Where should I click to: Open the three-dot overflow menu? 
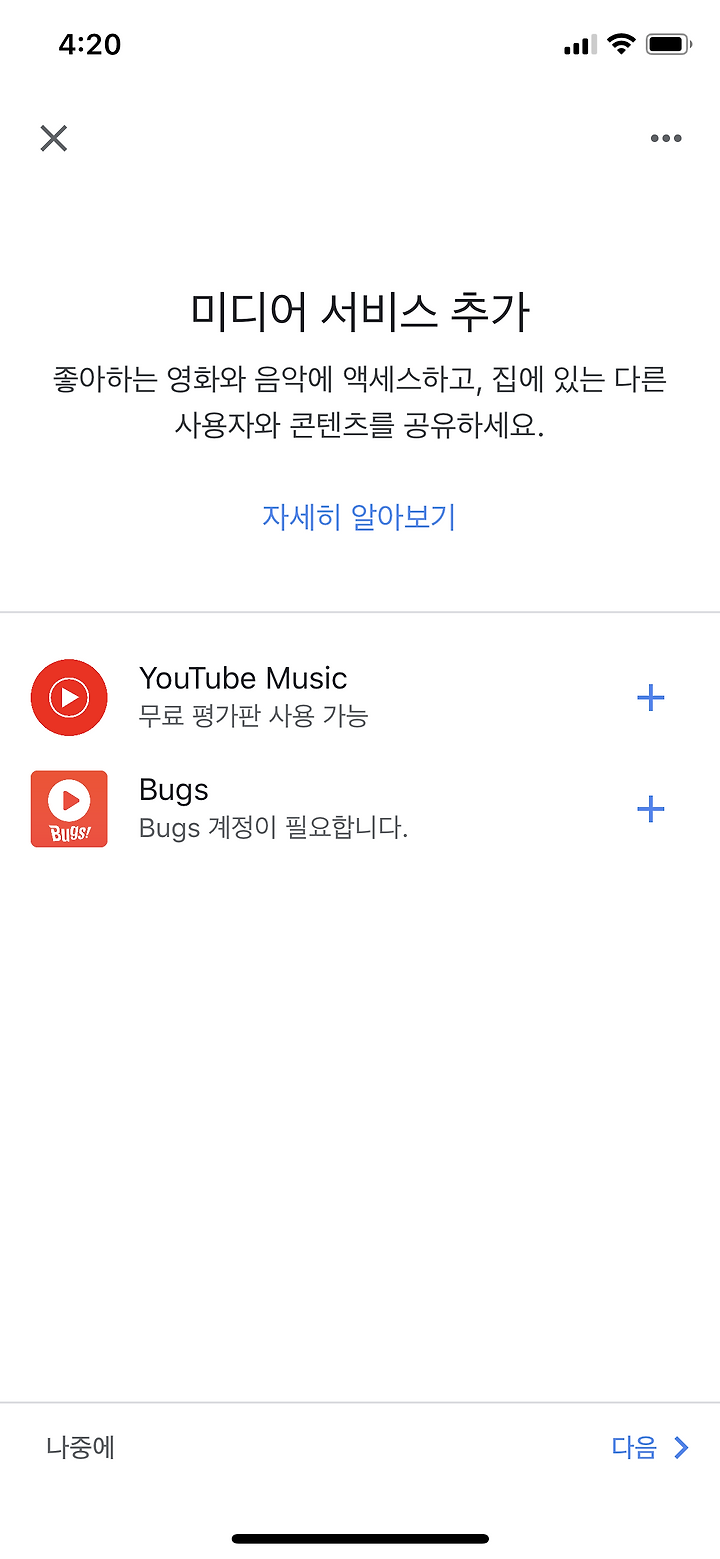[x=666, y=138]
